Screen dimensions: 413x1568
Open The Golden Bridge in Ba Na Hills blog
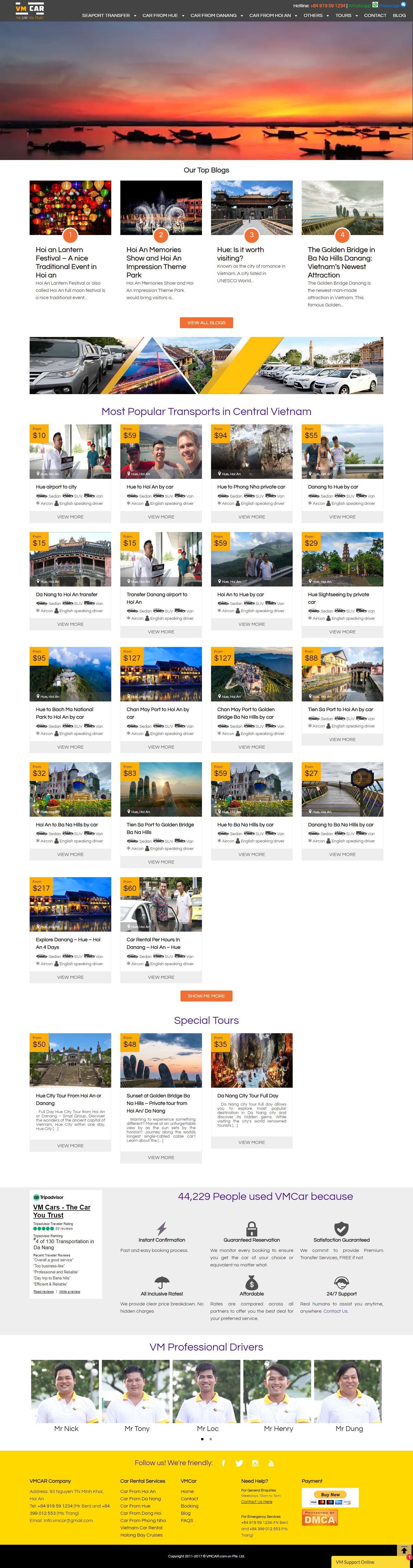(341, 262)
